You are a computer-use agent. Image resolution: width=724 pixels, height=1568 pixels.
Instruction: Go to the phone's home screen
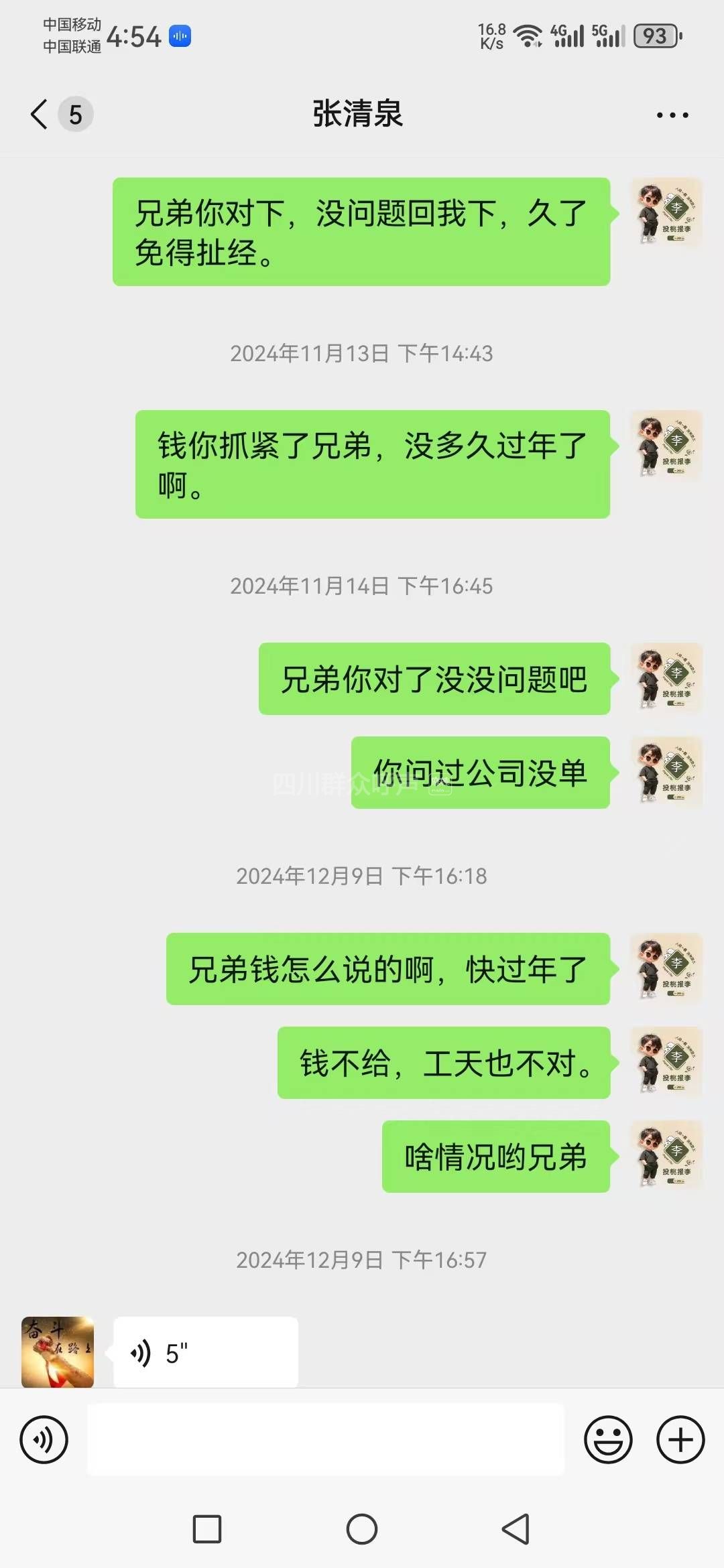pyautogui.click(x=362, y=1529)
